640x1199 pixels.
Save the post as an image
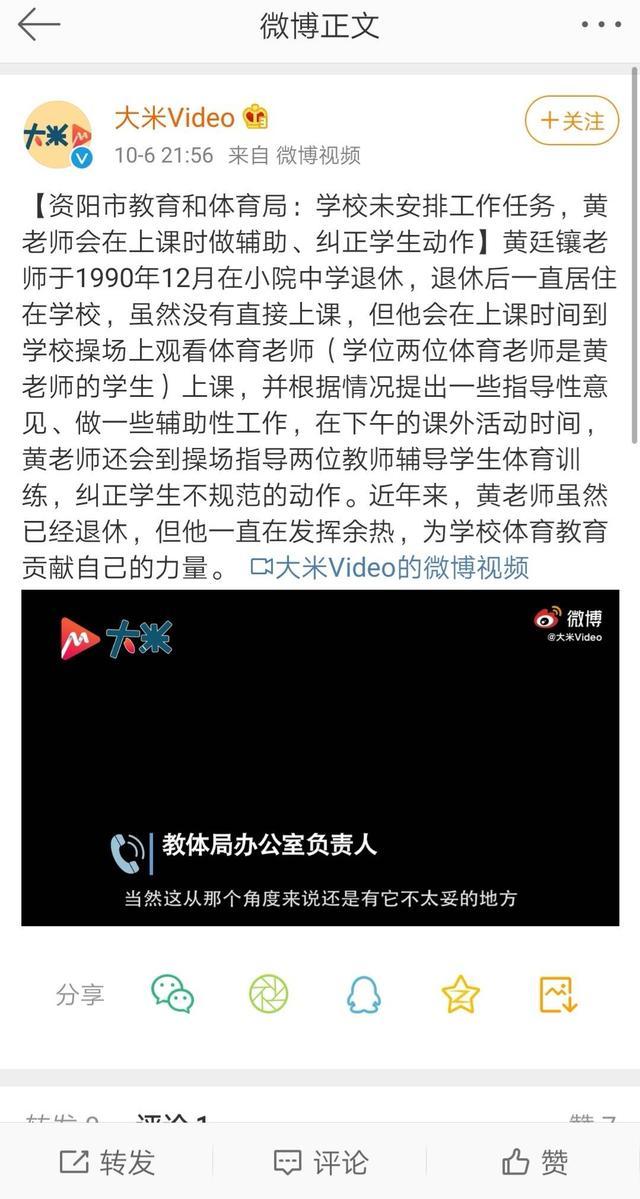click(558, 994)
